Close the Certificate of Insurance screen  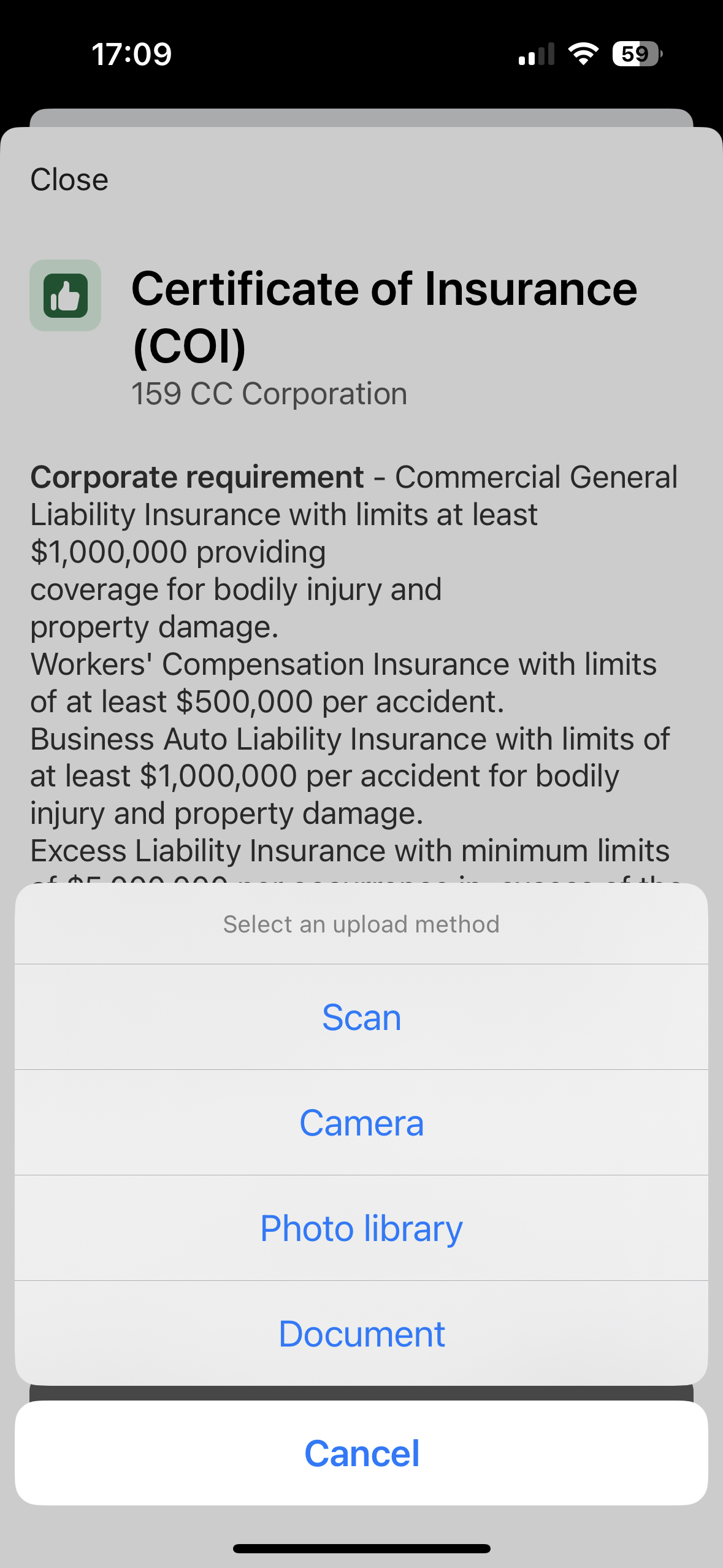click(x=69, y=180)
